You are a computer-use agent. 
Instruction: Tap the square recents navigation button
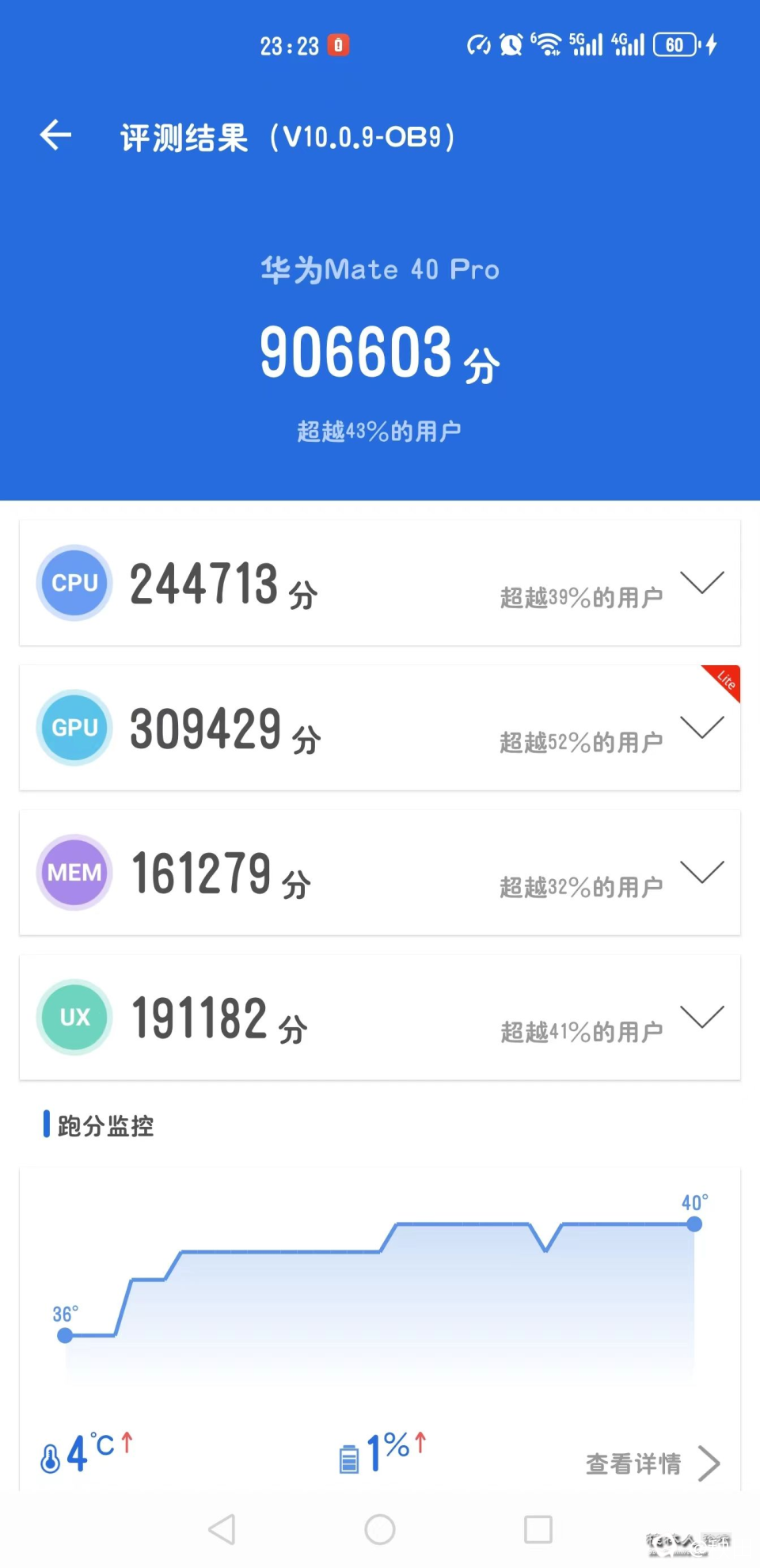[539, 1528]
